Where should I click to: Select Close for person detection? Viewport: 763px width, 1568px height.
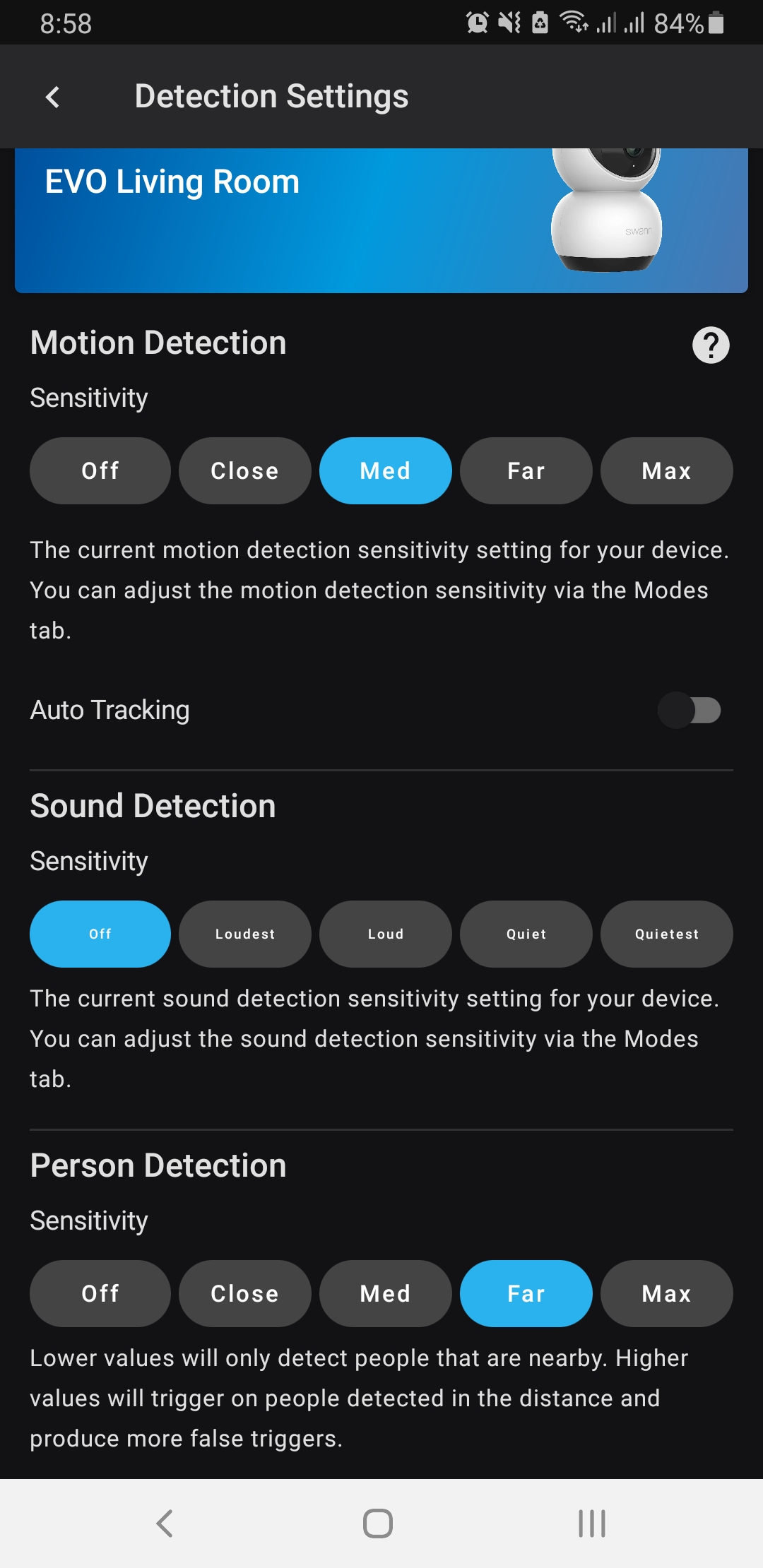(x=244, y=1293)
